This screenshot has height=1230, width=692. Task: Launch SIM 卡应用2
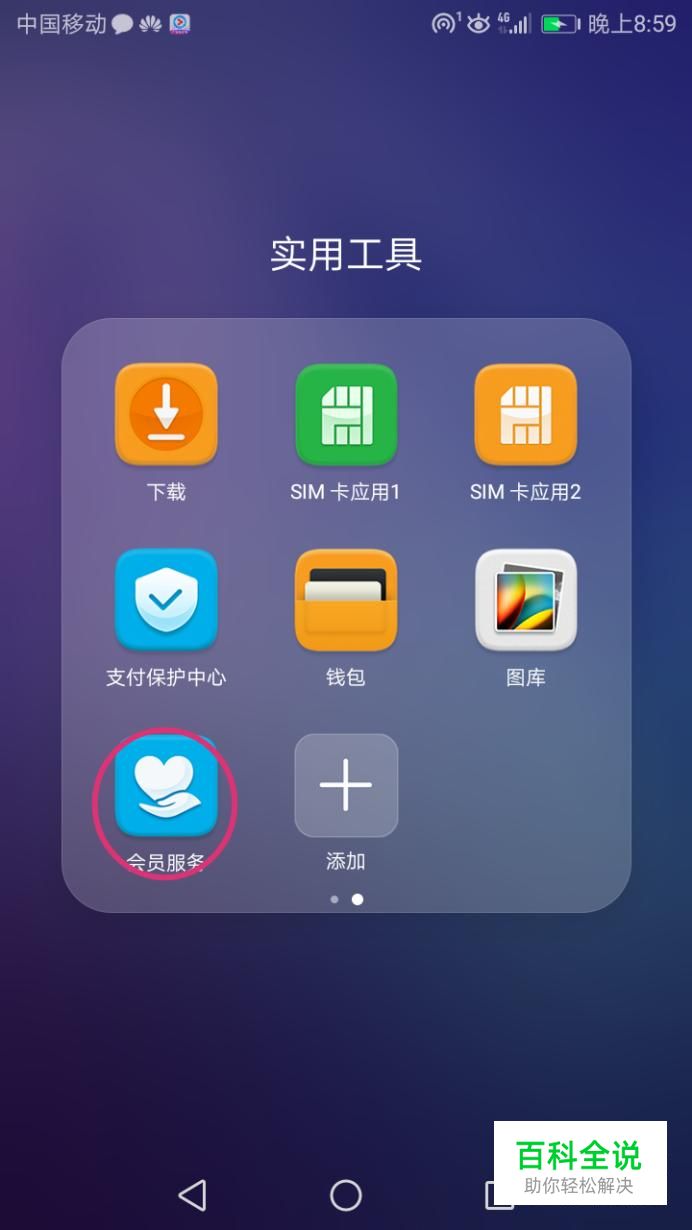526,415
